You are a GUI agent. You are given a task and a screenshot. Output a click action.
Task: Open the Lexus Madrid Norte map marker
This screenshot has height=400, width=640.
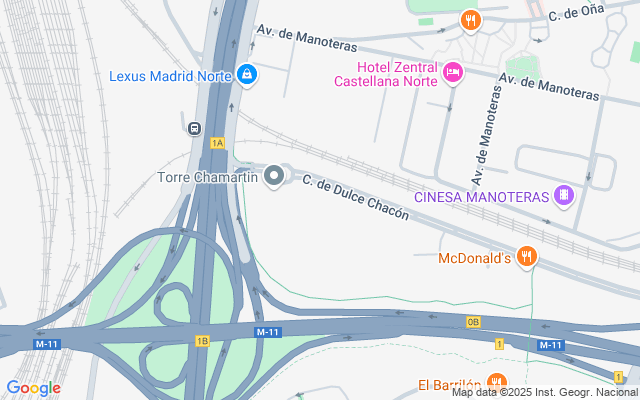[x=246, y=75]
